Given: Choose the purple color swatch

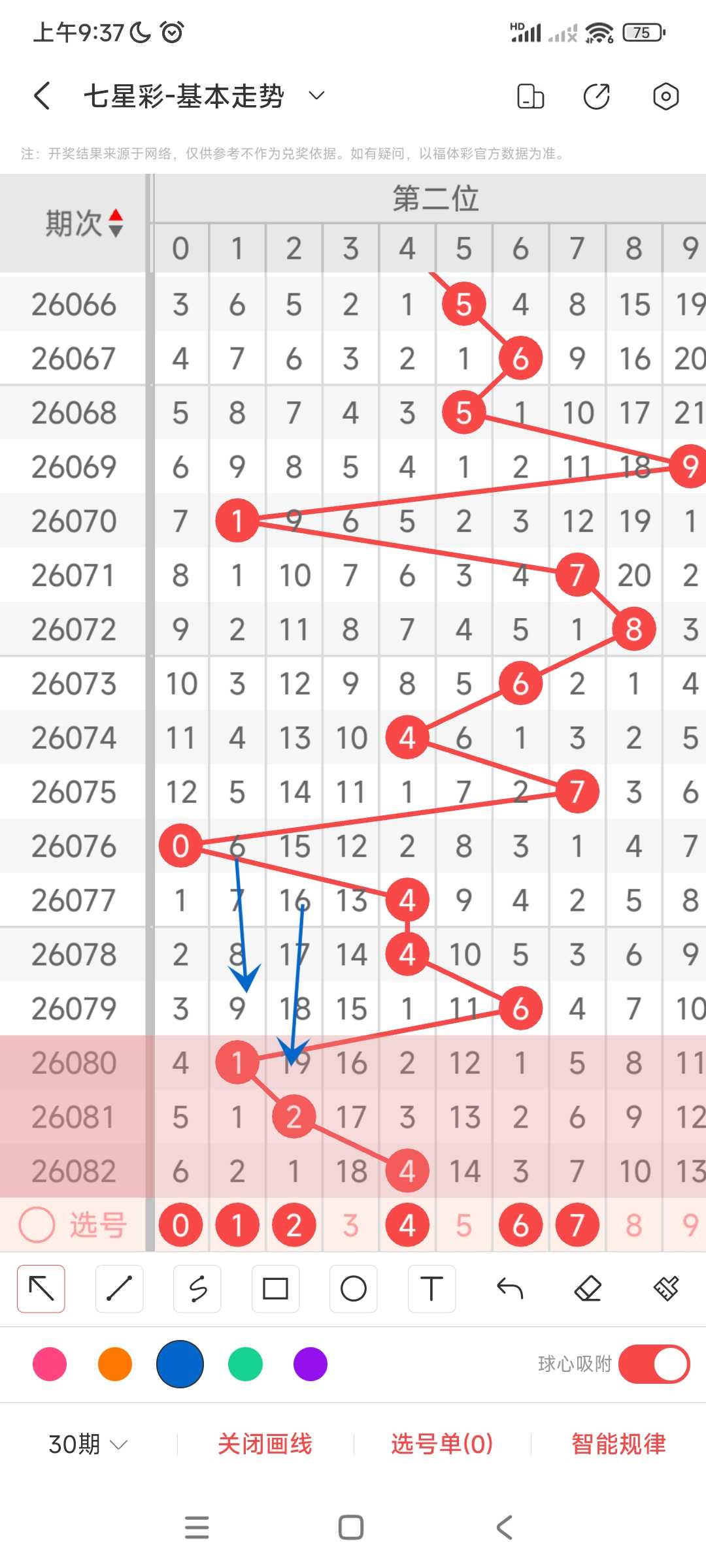Looking at the screenshot, I should coord(311,1364).
